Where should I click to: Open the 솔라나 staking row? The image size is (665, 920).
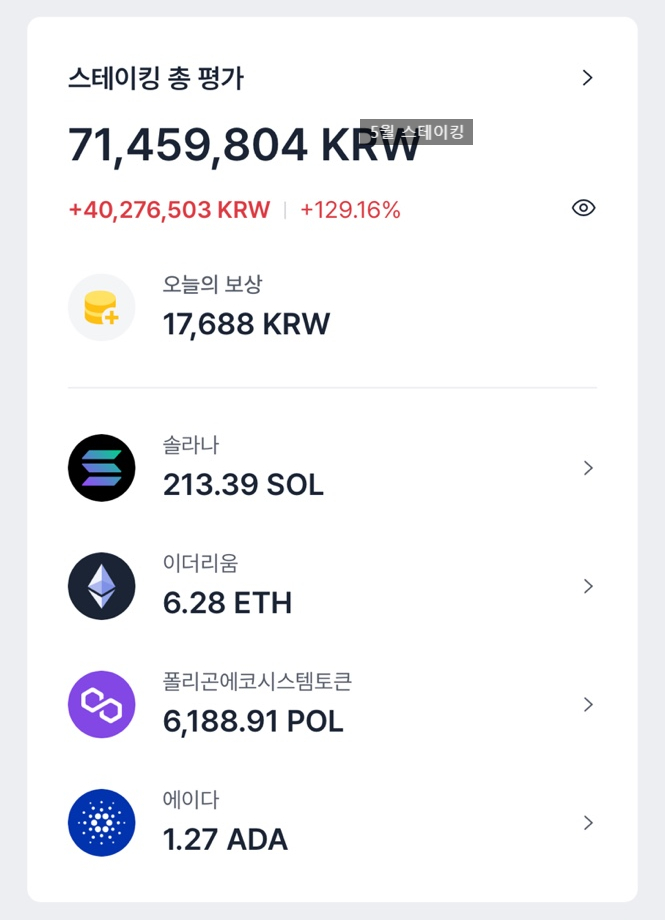click(x=330, y=468)
